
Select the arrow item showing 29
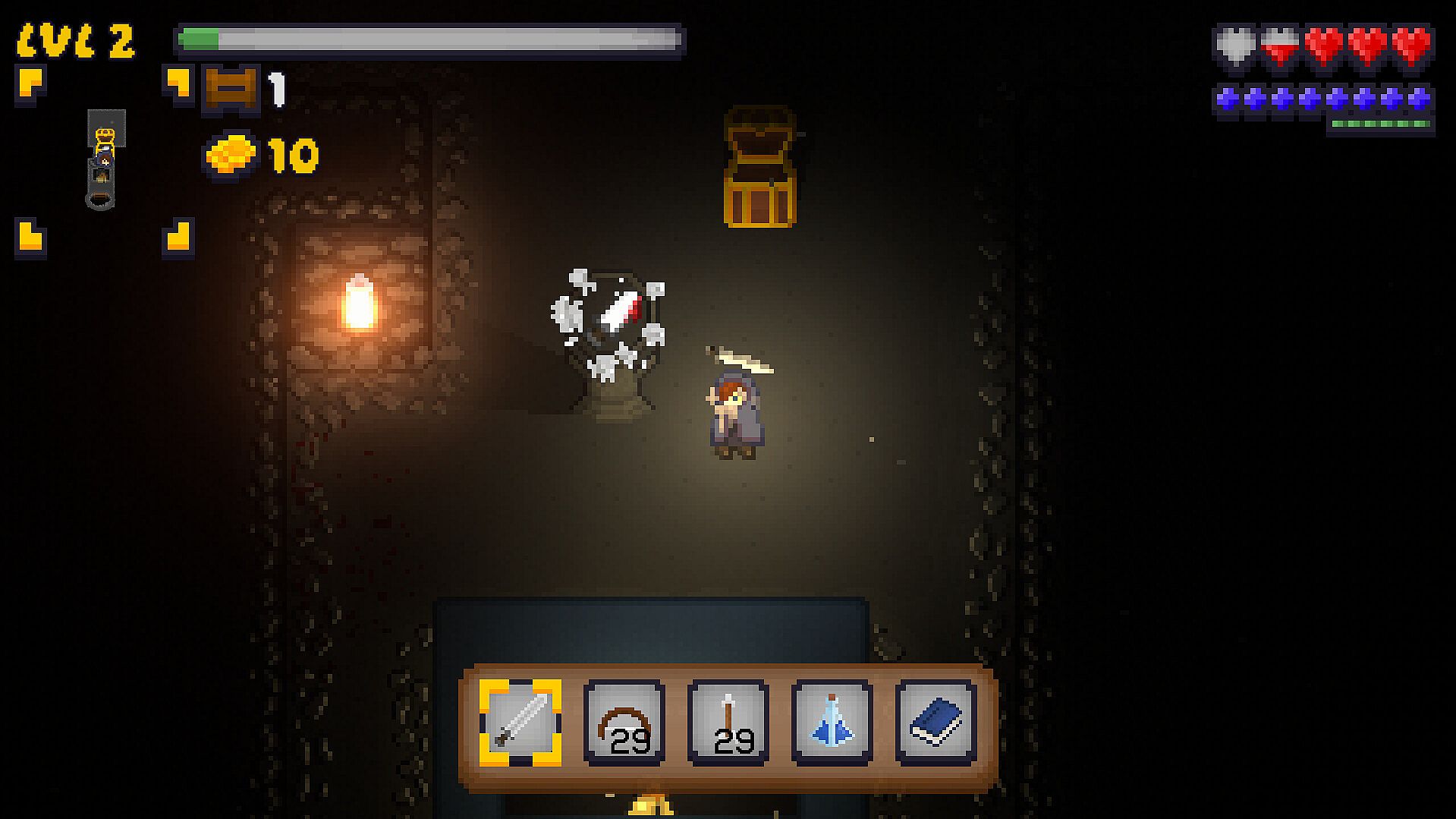[728, 722]
